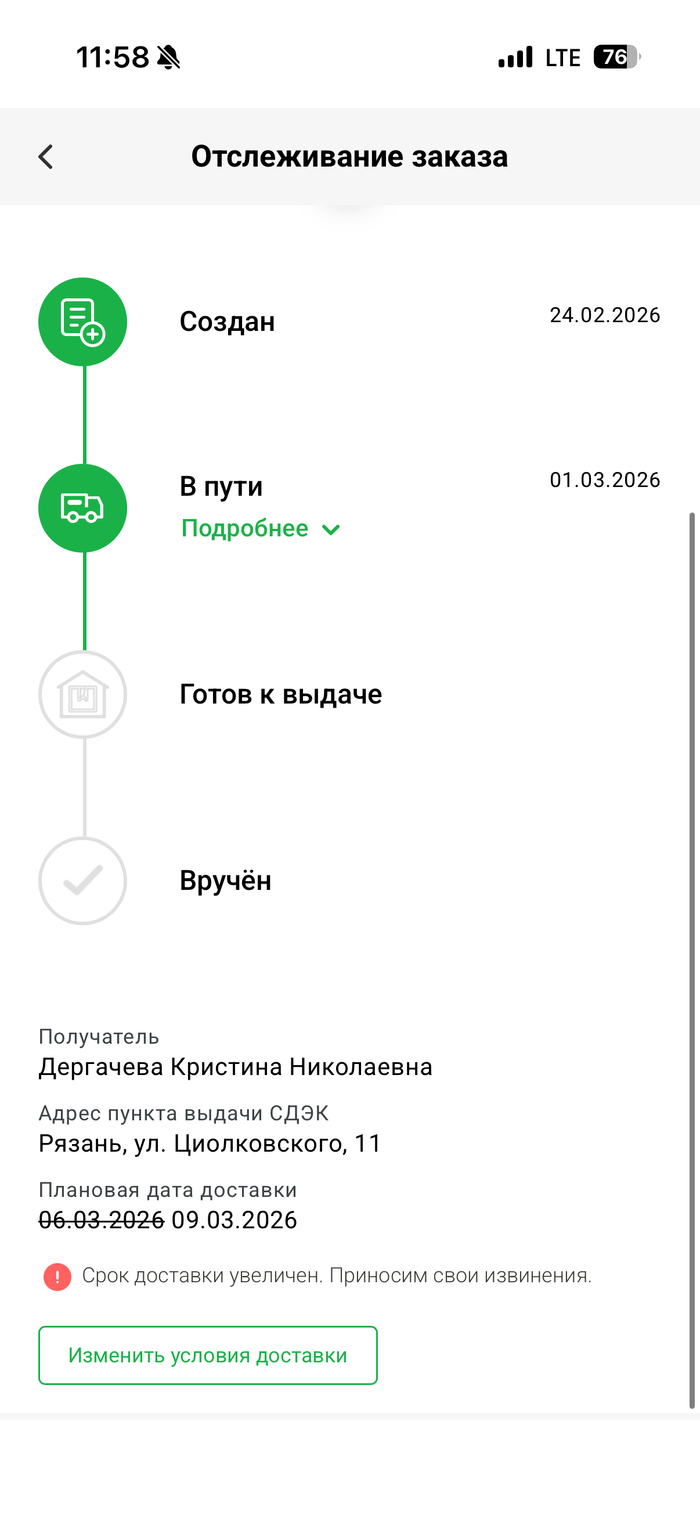Tap the Изменить условия доставки button
The width and height of the screenshot is (700, 1522).
[x=208, y=1355]
